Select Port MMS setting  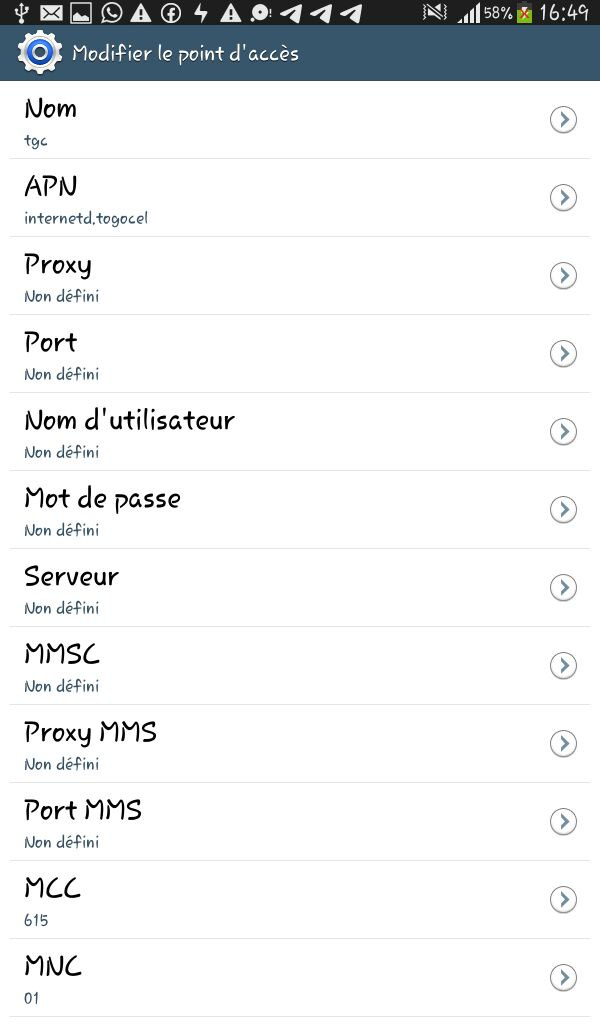click(x=300, y=822)
